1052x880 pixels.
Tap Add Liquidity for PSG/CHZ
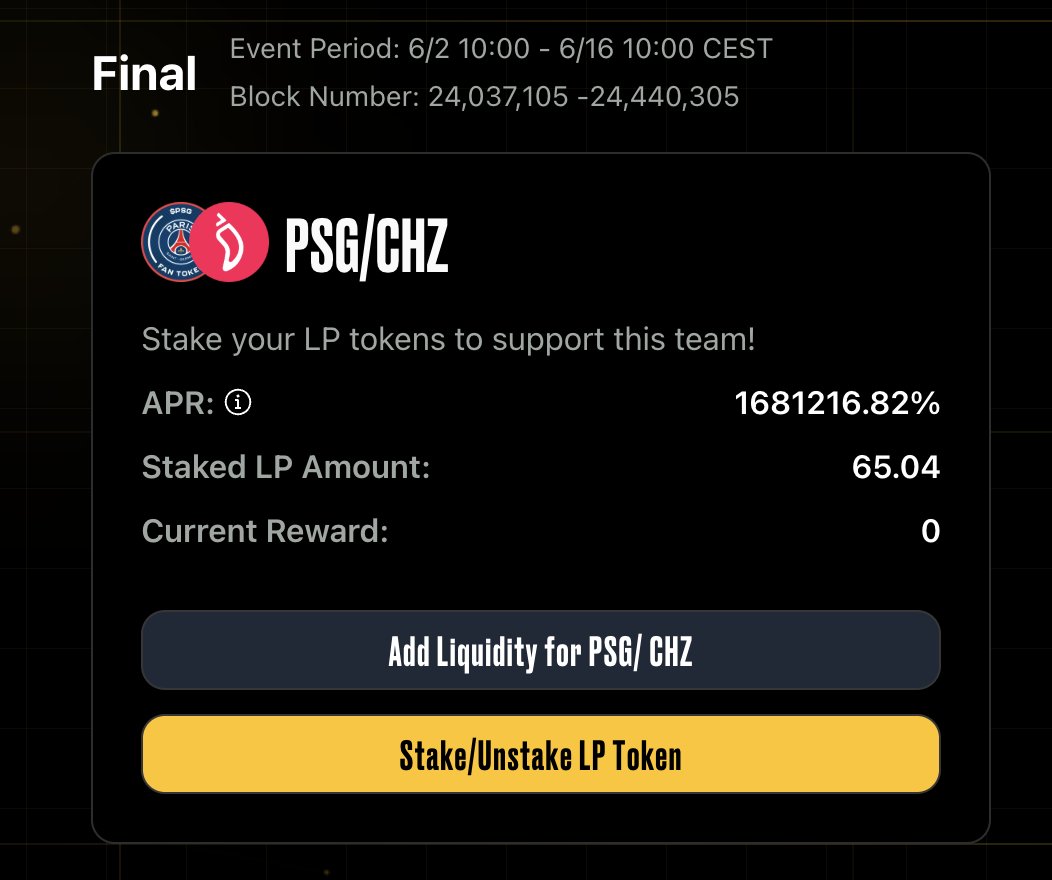(540, 651)
